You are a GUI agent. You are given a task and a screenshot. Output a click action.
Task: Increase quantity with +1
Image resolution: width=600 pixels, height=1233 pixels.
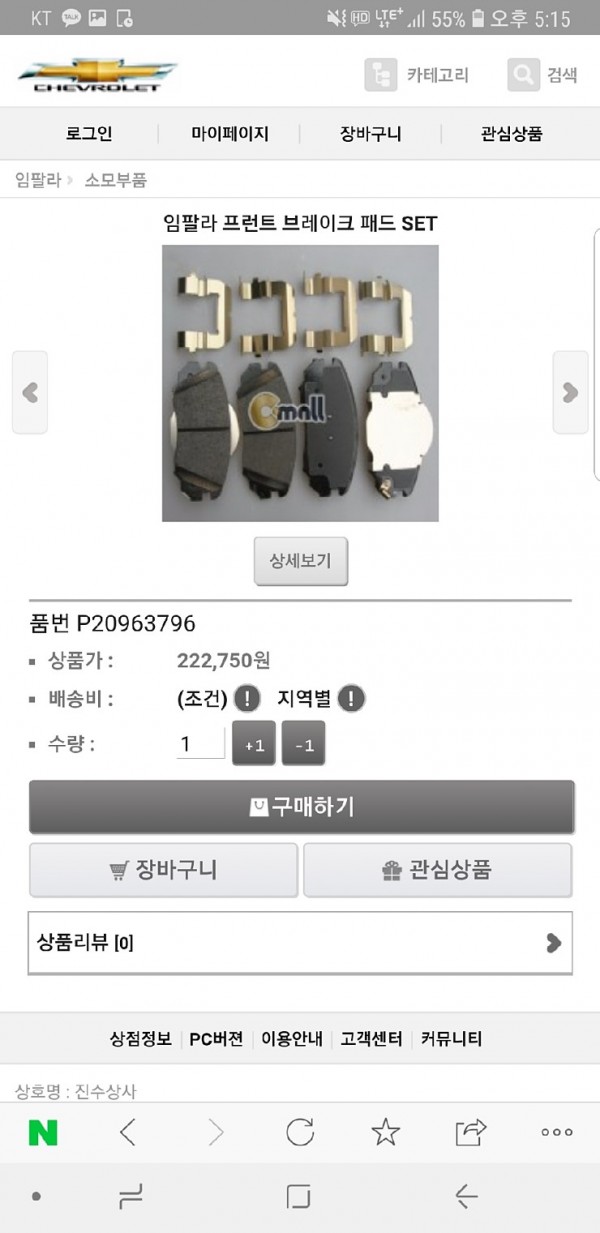click(254, 745)
